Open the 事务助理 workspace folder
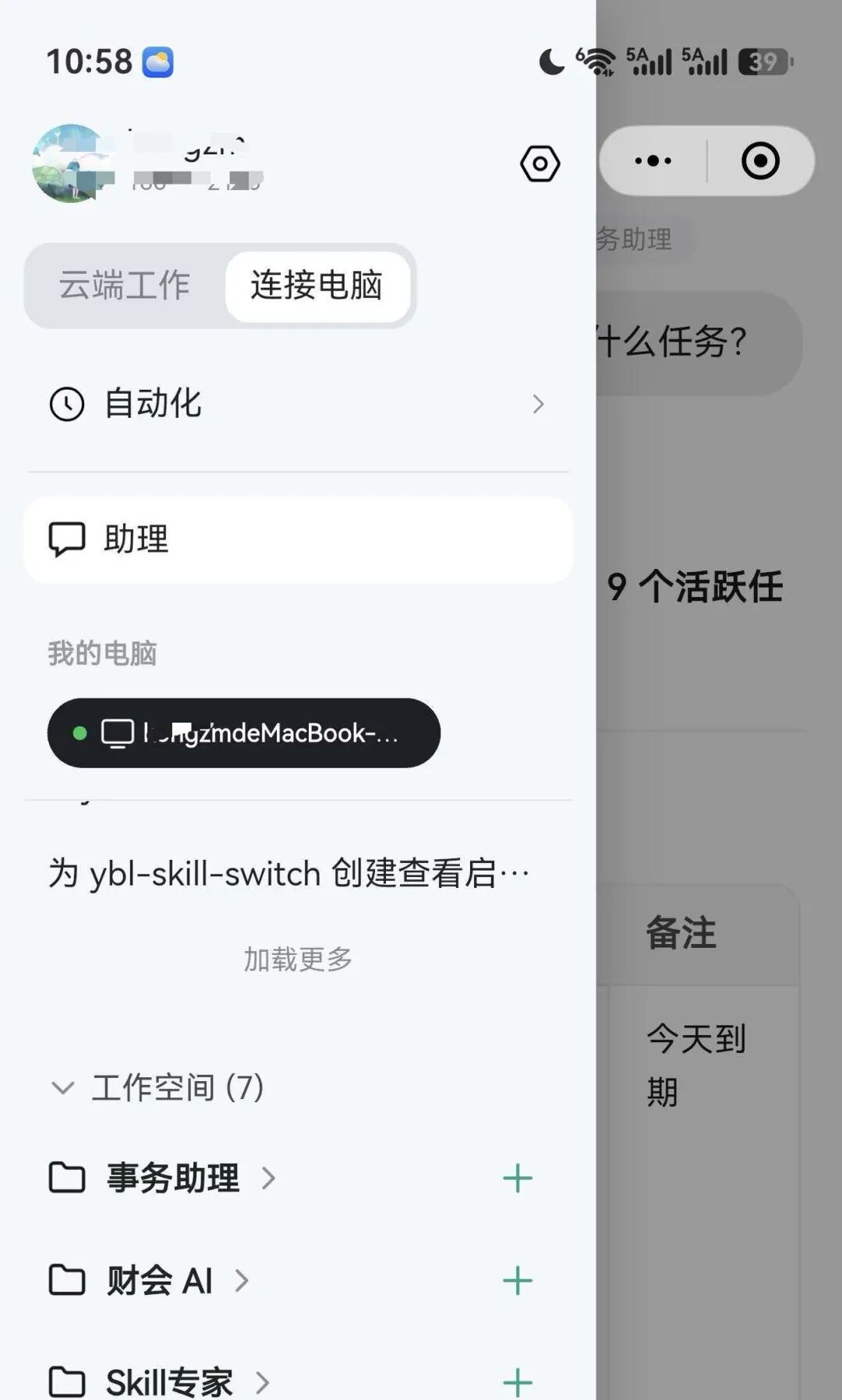 click(x=162, y=1178)
